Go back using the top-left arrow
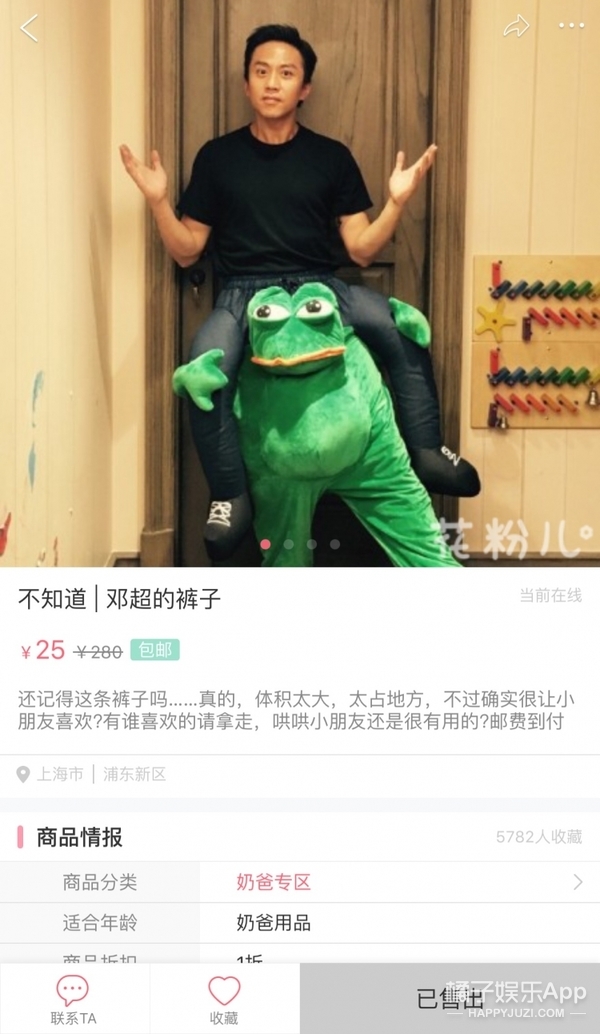Image resolution: width=600 pixels, height=1034 pixels. pyautogui.click(x=29, y=29)
